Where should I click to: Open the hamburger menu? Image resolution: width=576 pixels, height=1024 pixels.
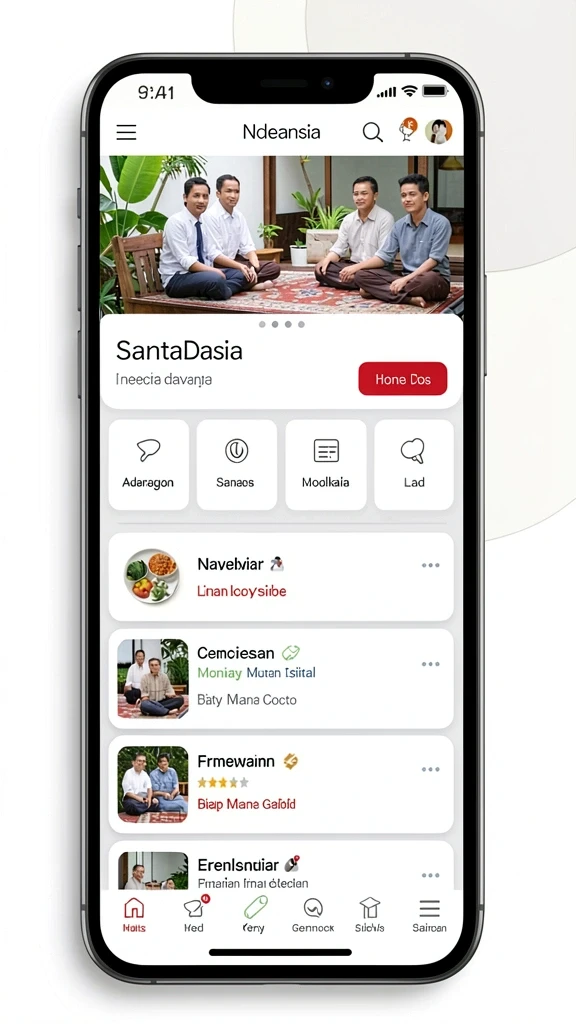[126, 133]
